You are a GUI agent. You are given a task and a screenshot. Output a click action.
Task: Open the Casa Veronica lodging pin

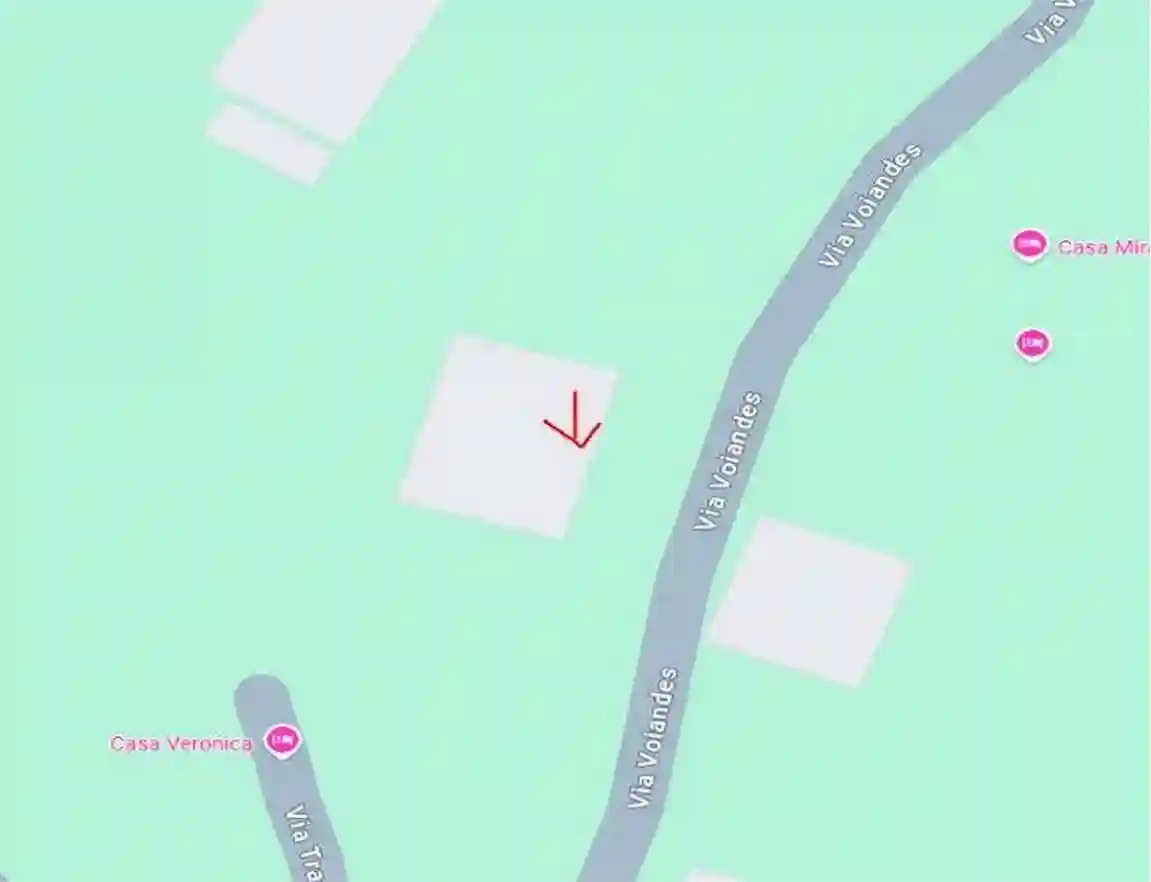(283, 740)
